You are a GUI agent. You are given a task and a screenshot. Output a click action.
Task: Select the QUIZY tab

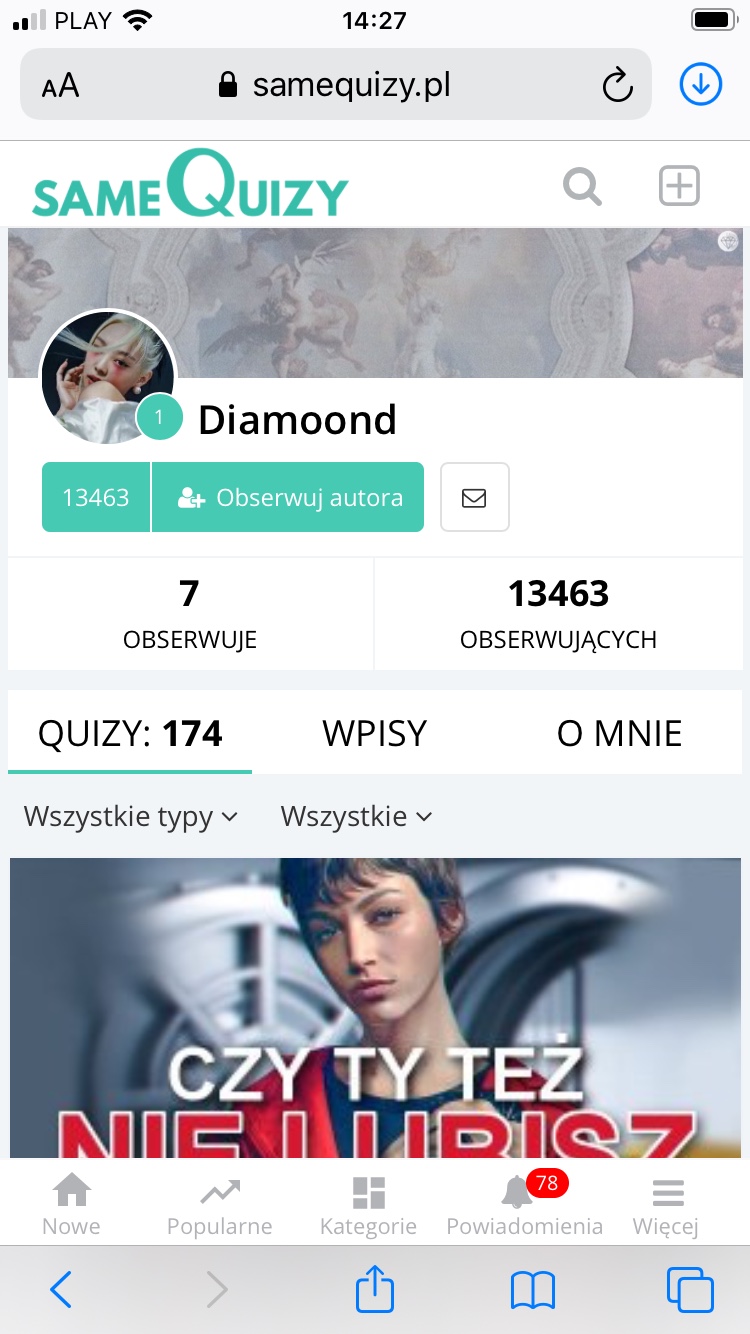pos(130,734)
